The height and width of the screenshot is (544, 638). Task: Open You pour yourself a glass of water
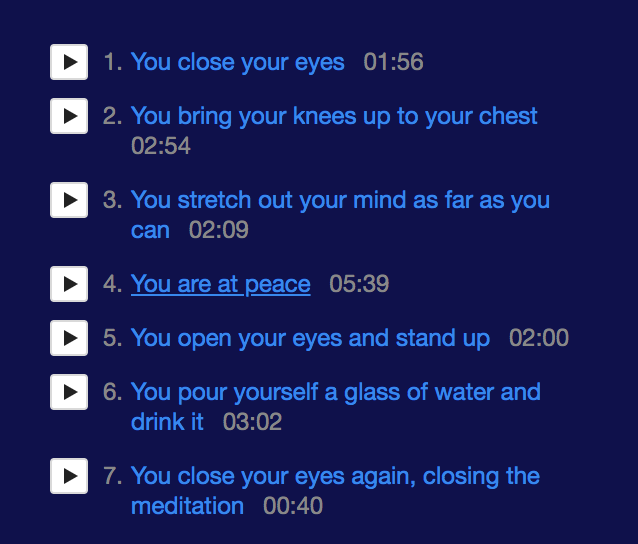[x=335, y=391]
